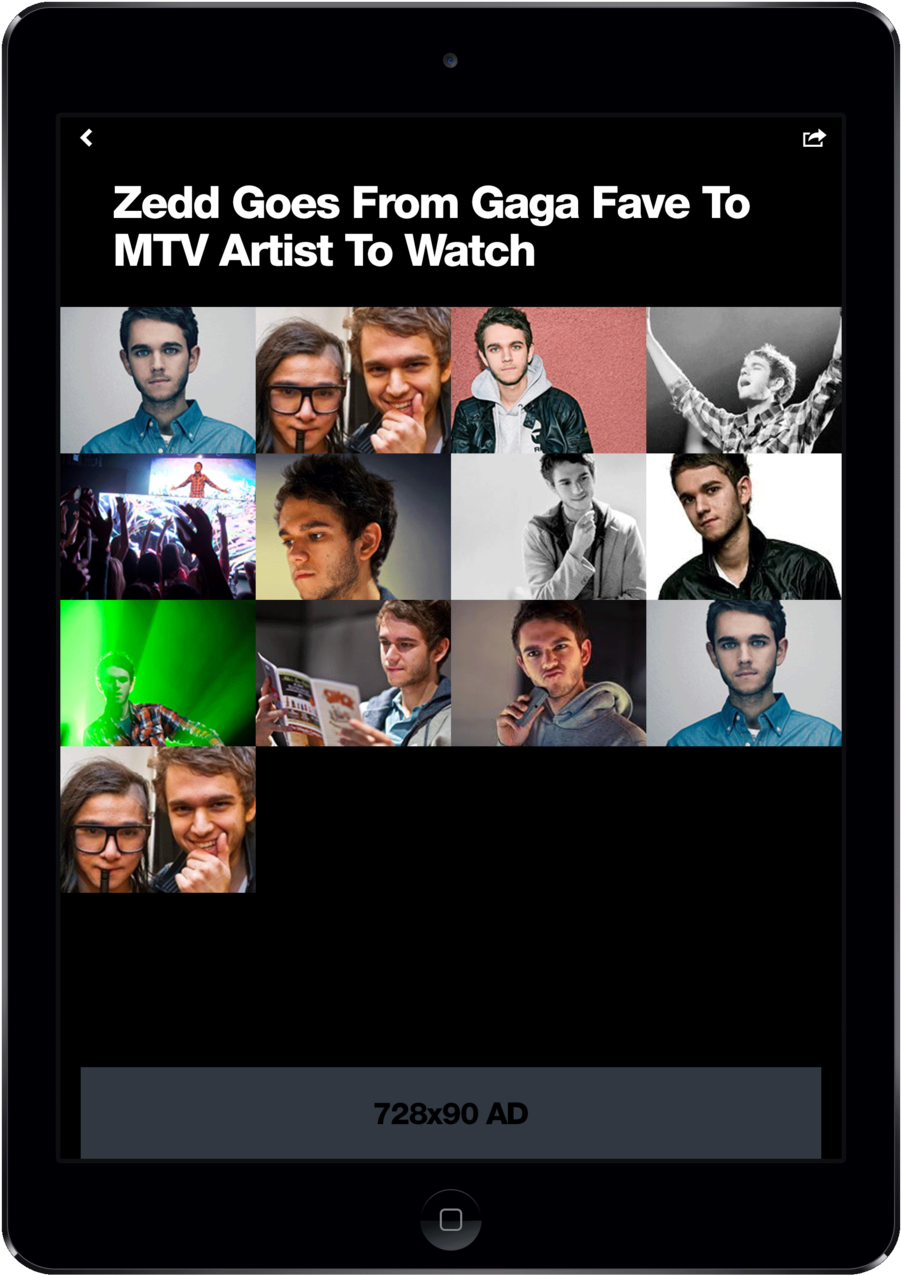901x1275 pixels.
Task: View the photo of him reading a magazine
Action: 353,673
